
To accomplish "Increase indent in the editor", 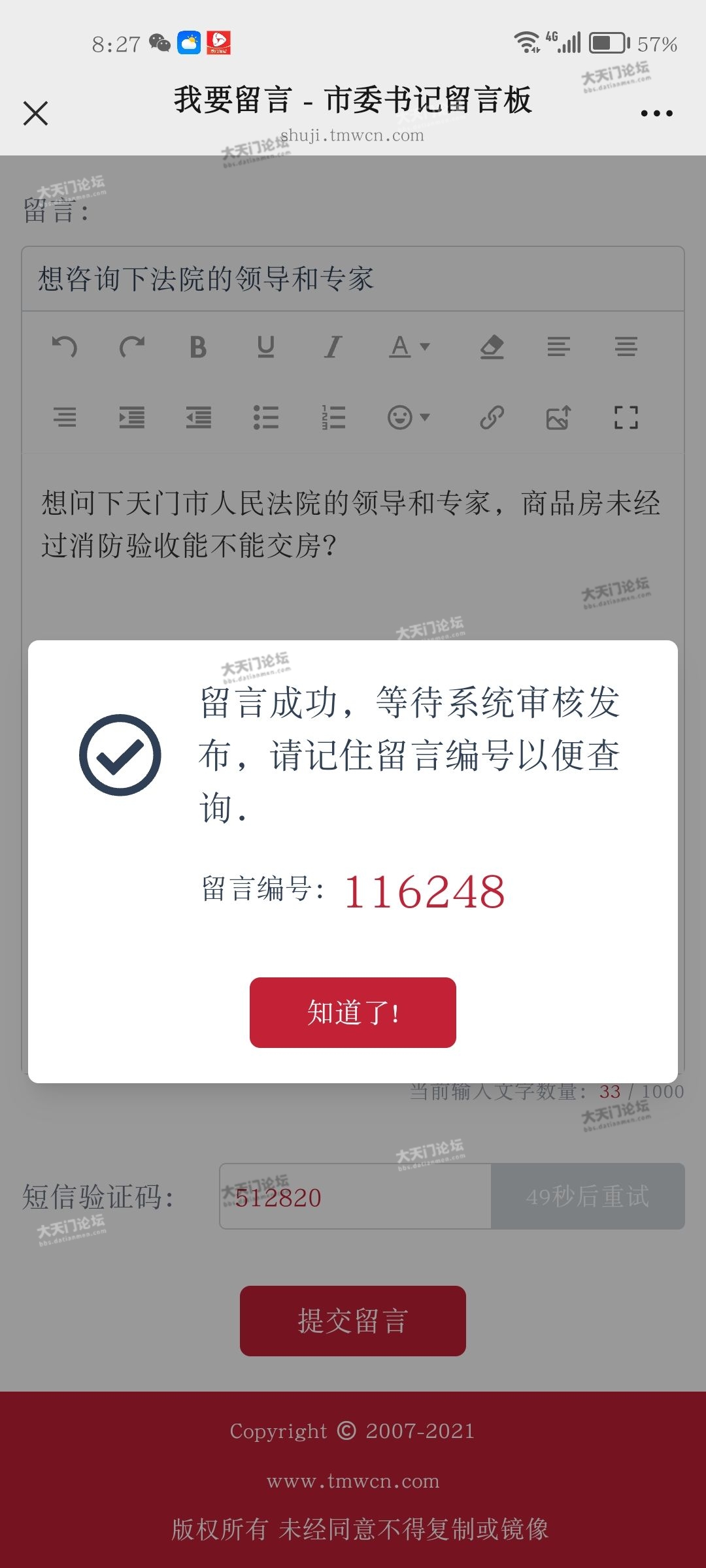I will click(x=131, y=417).
